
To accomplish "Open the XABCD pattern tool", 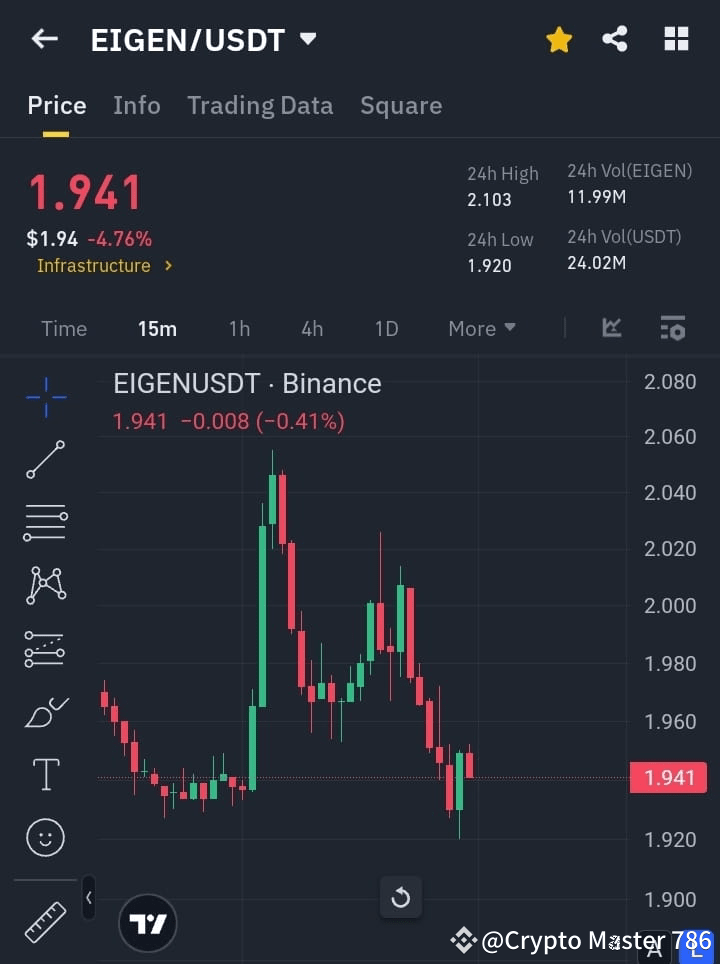I will 45,586.
